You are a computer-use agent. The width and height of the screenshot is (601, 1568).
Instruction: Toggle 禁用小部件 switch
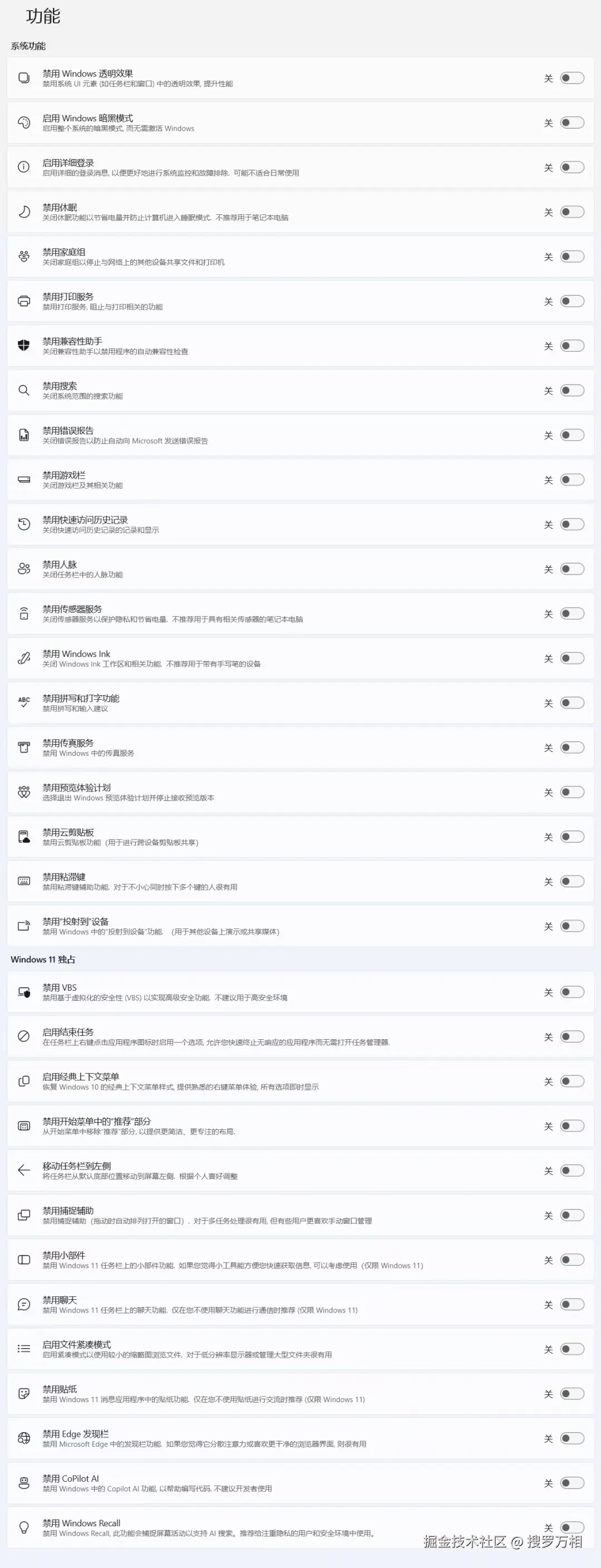pos(572,1260)
